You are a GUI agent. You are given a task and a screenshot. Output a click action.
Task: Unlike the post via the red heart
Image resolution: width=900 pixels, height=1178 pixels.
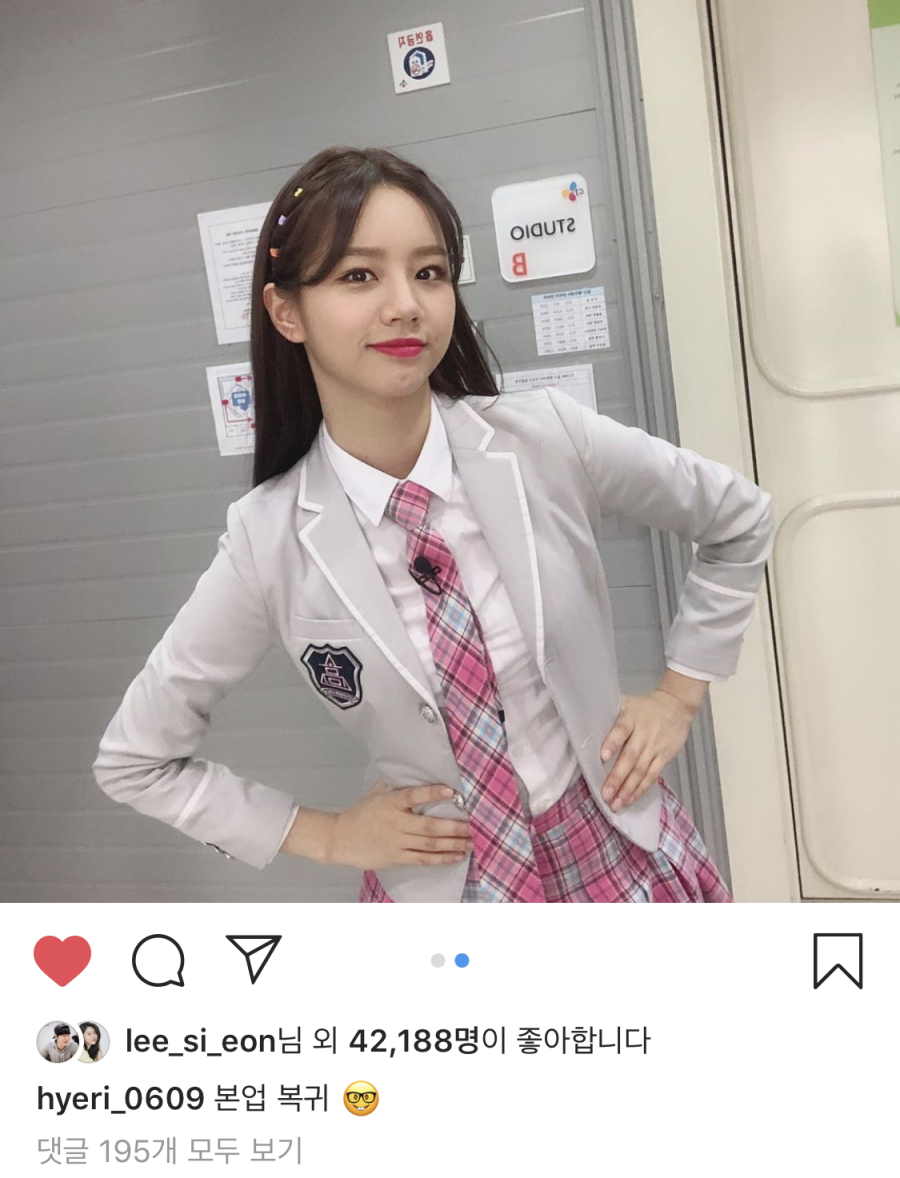tap(62, 960)
